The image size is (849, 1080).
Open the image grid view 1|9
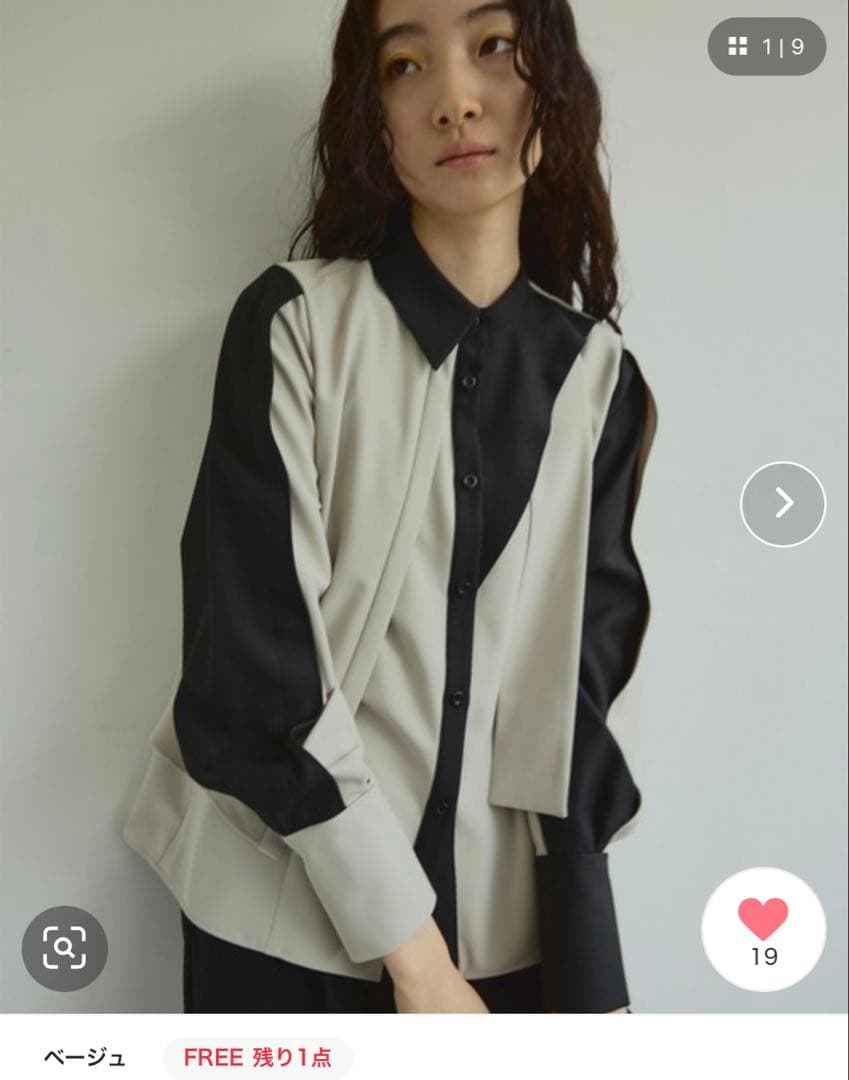(766, 46)
